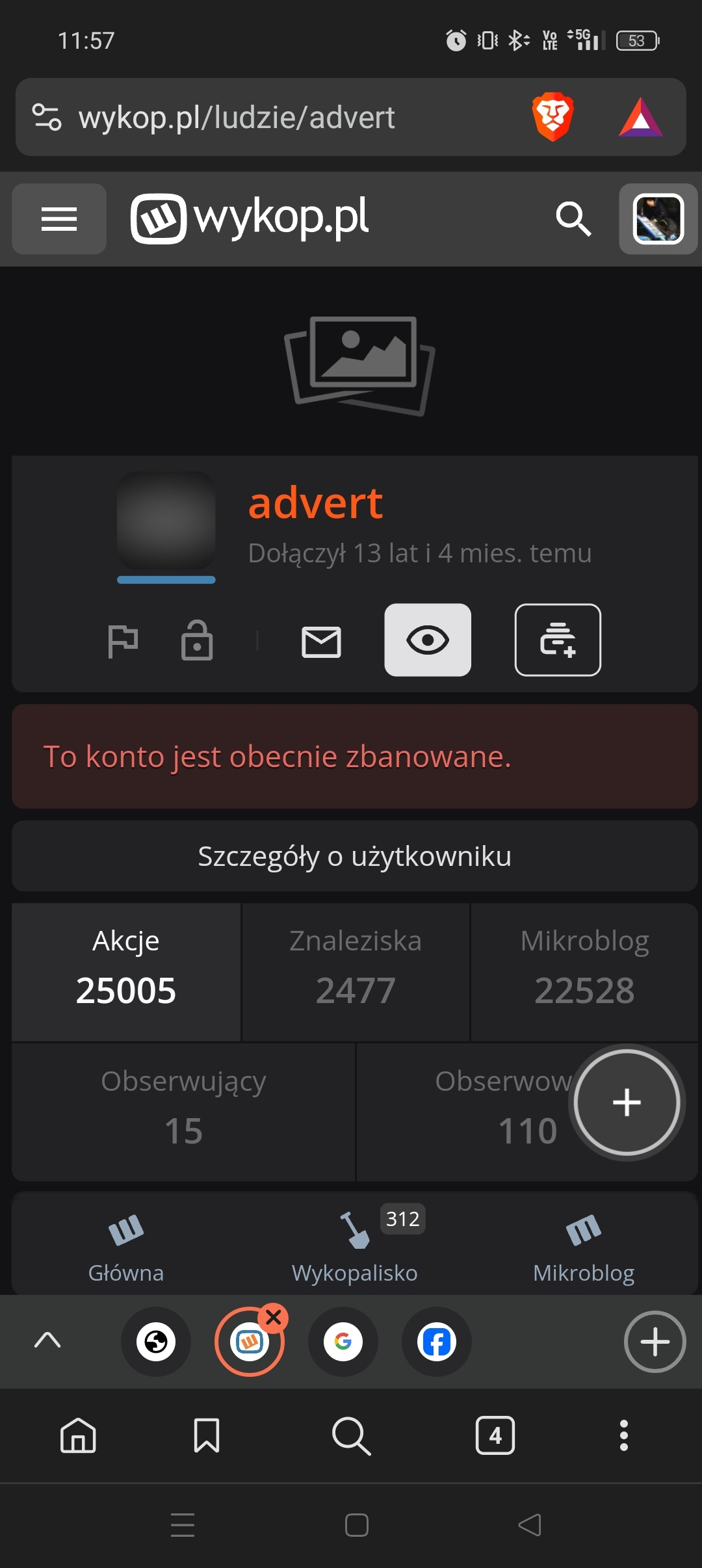Block user advert with lock icon
The height and width of the screenshot is (1568, 702).
point(197,641)
